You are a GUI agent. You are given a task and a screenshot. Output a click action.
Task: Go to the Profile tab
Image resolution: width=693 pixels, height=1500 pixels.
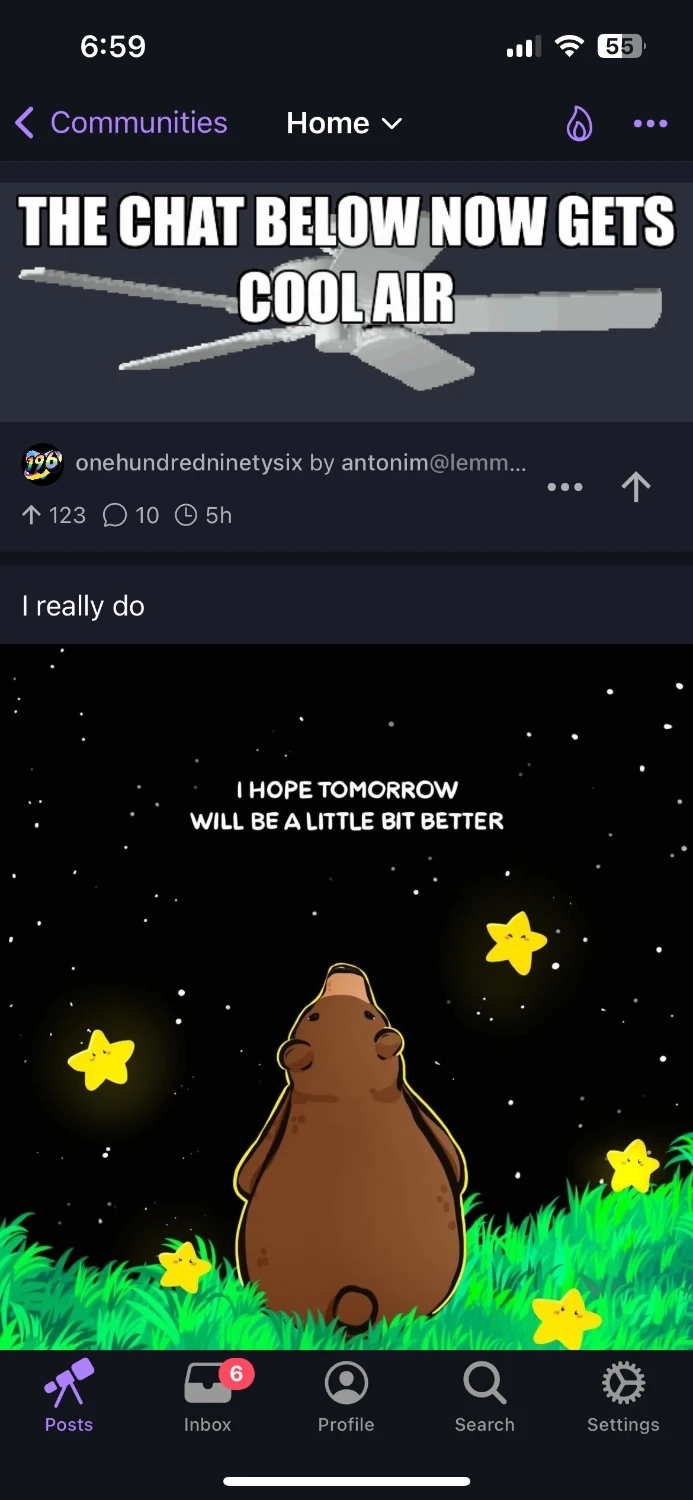pos(346,1396)
